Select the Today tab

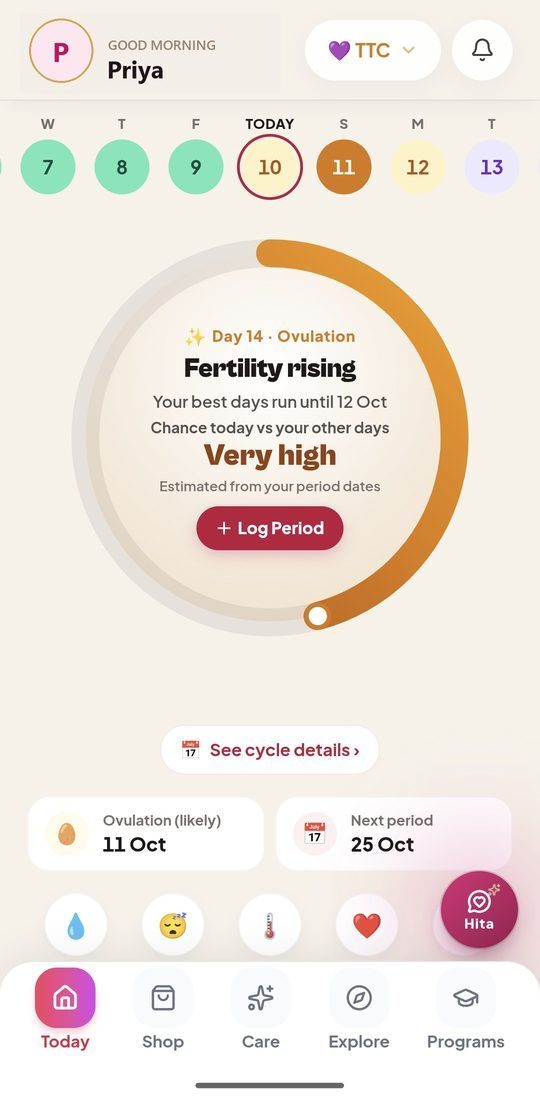click(x=65, y=1010)
